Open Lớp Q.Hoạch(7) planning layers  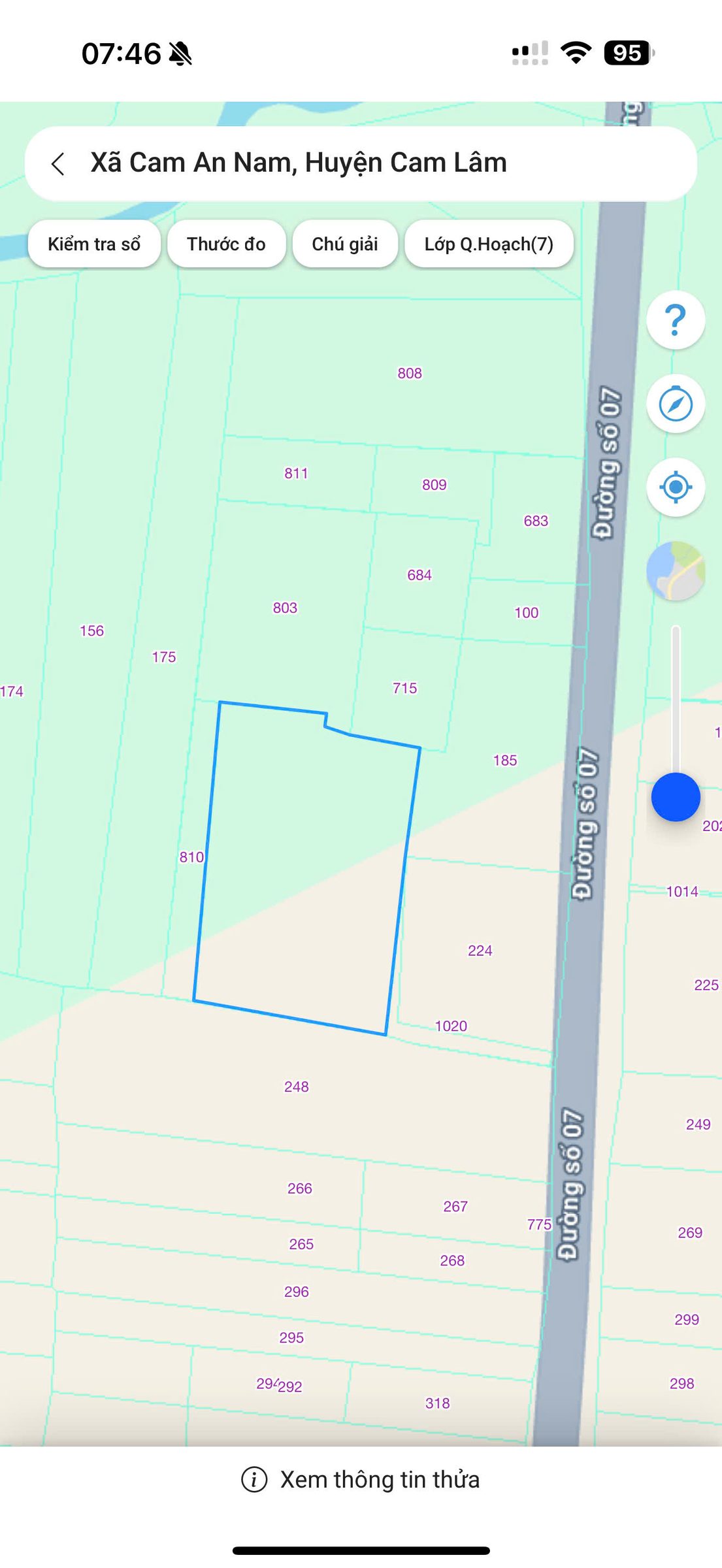[489, 244]
